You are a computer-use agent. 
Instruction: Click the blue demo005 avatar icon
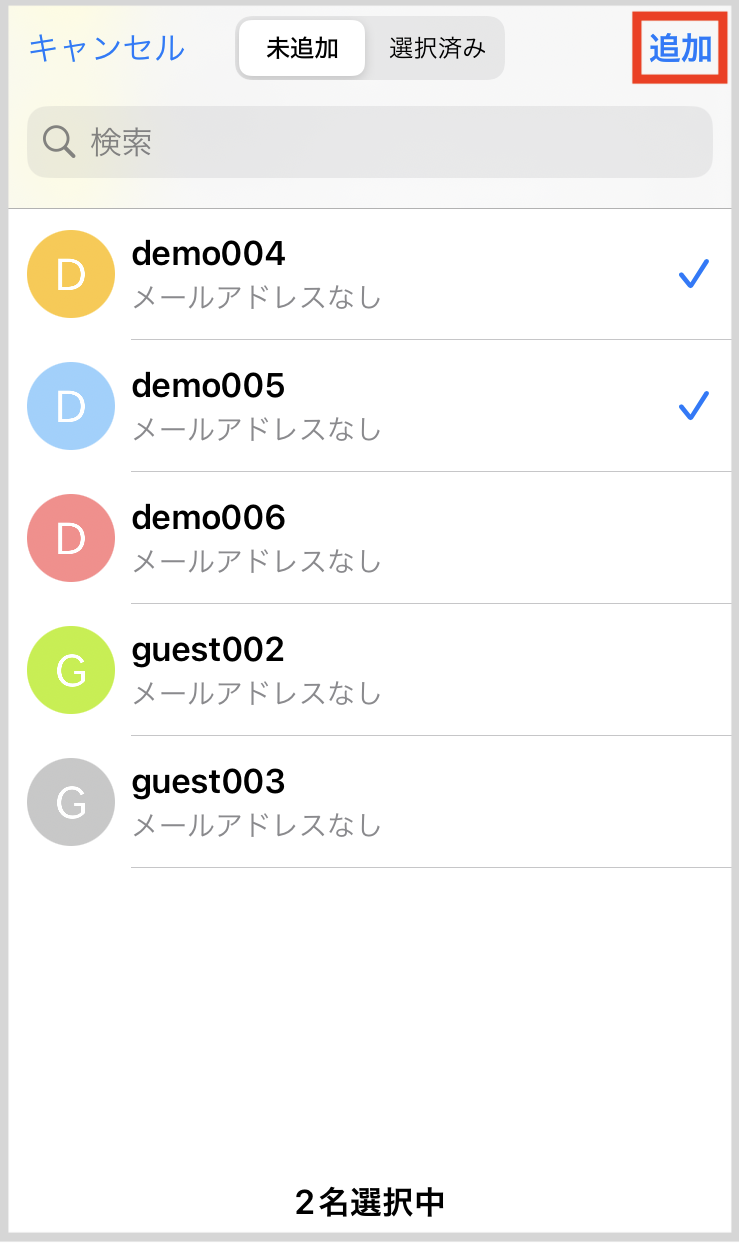pos(70,406)
